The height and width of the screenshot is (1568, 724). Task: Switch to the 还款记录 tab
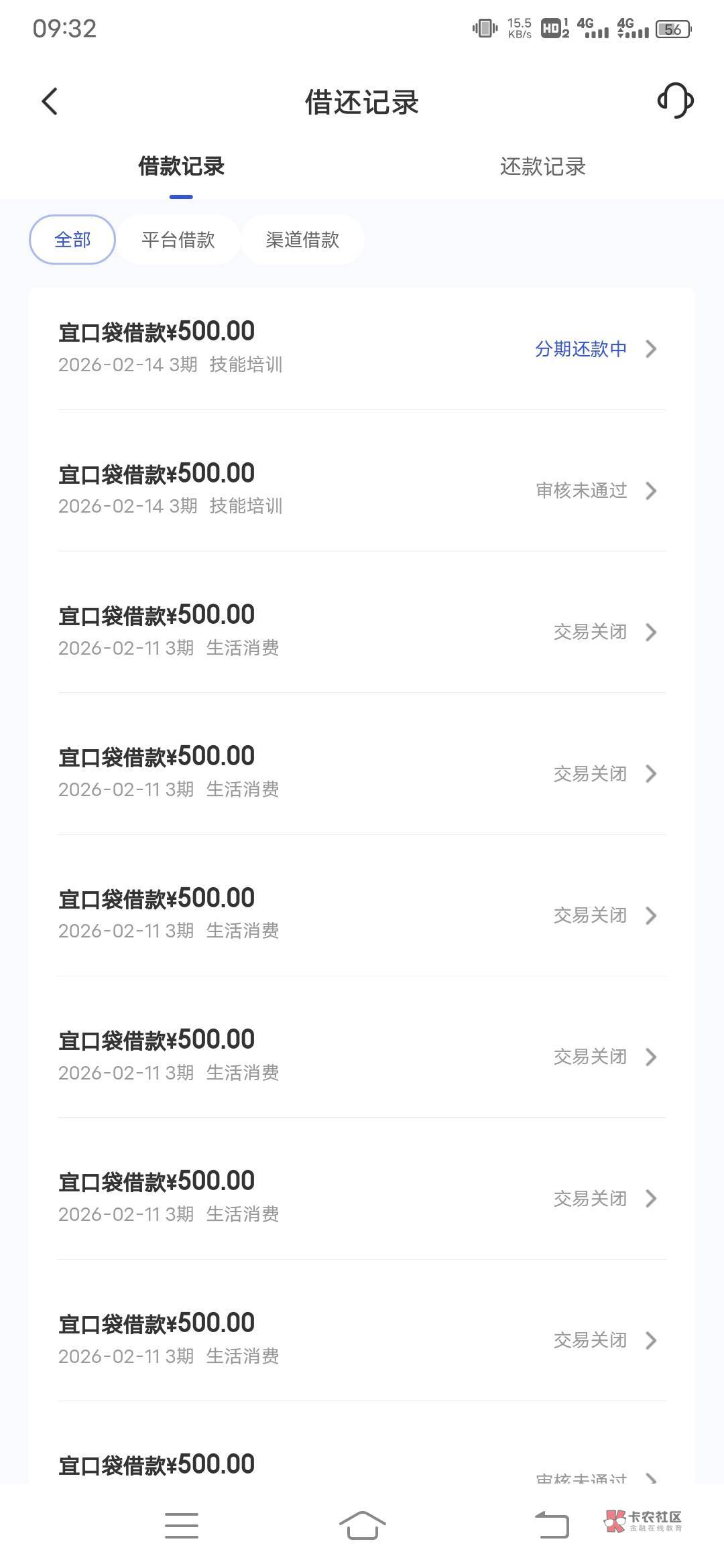tap(542, 167)
